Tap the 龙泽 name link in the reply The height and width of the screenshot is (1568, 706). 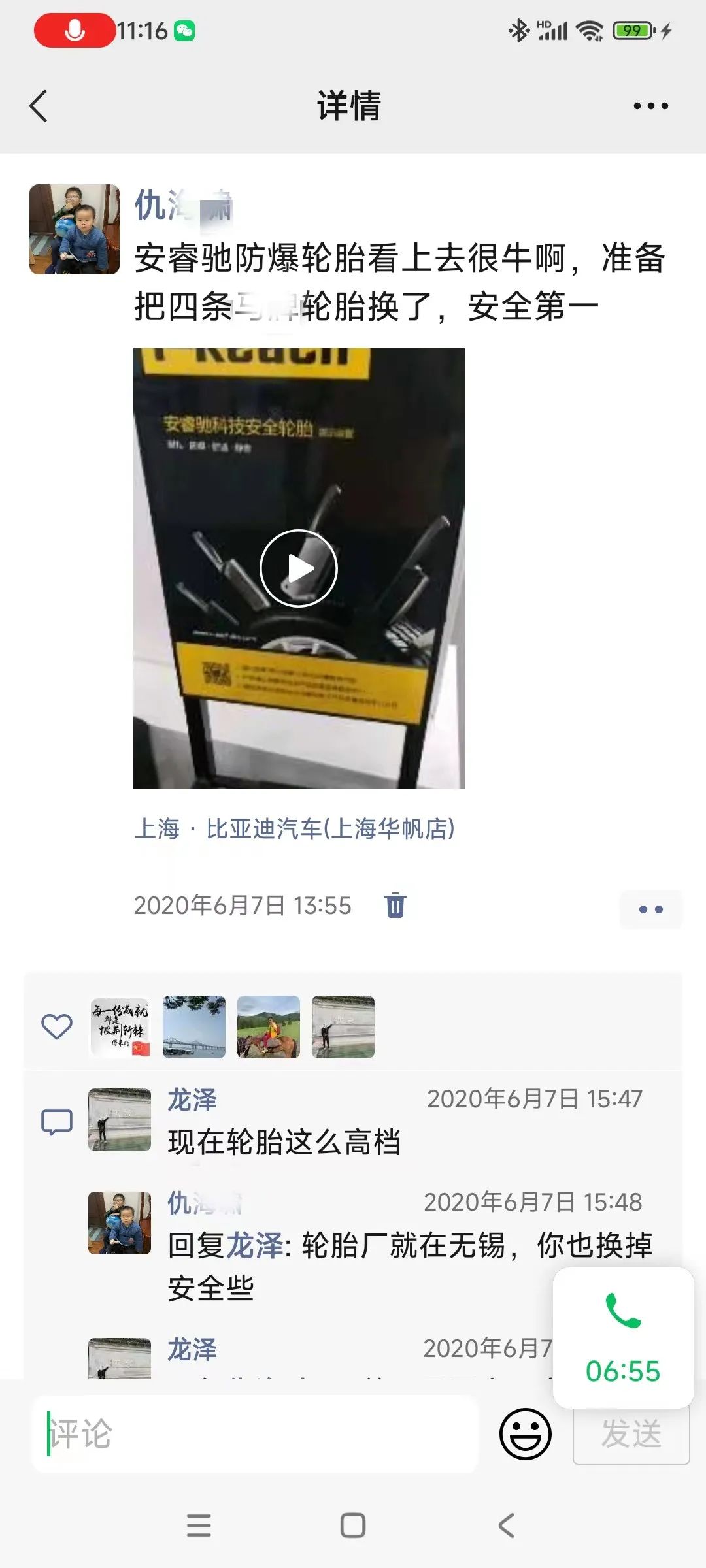pos(255,1245)
